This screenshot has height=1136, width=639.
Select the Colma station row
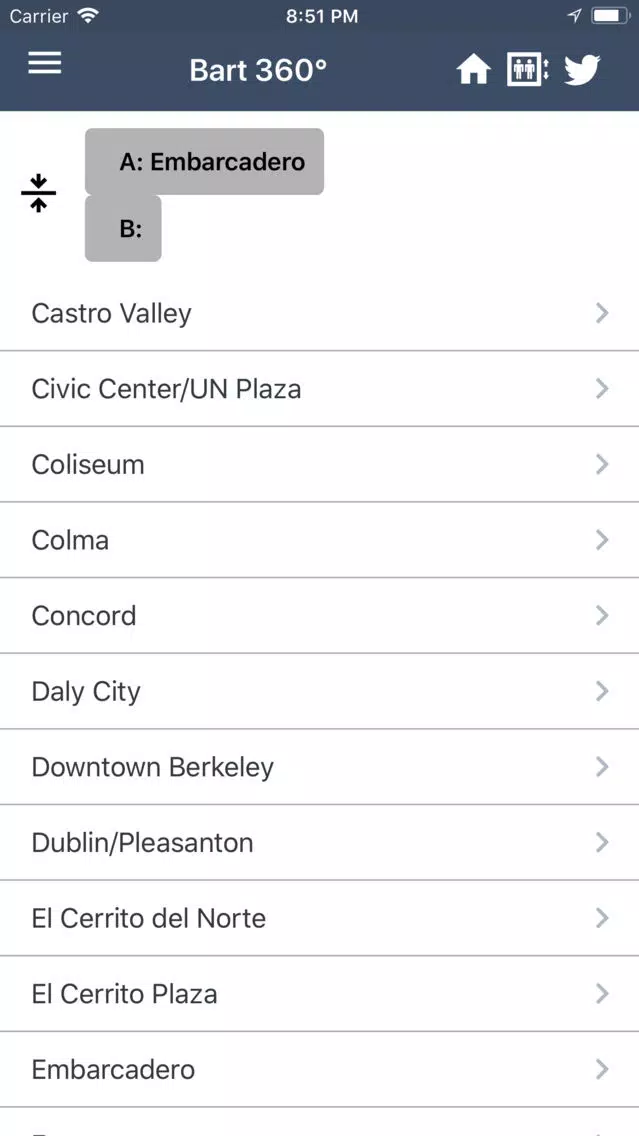coord(320,540)
